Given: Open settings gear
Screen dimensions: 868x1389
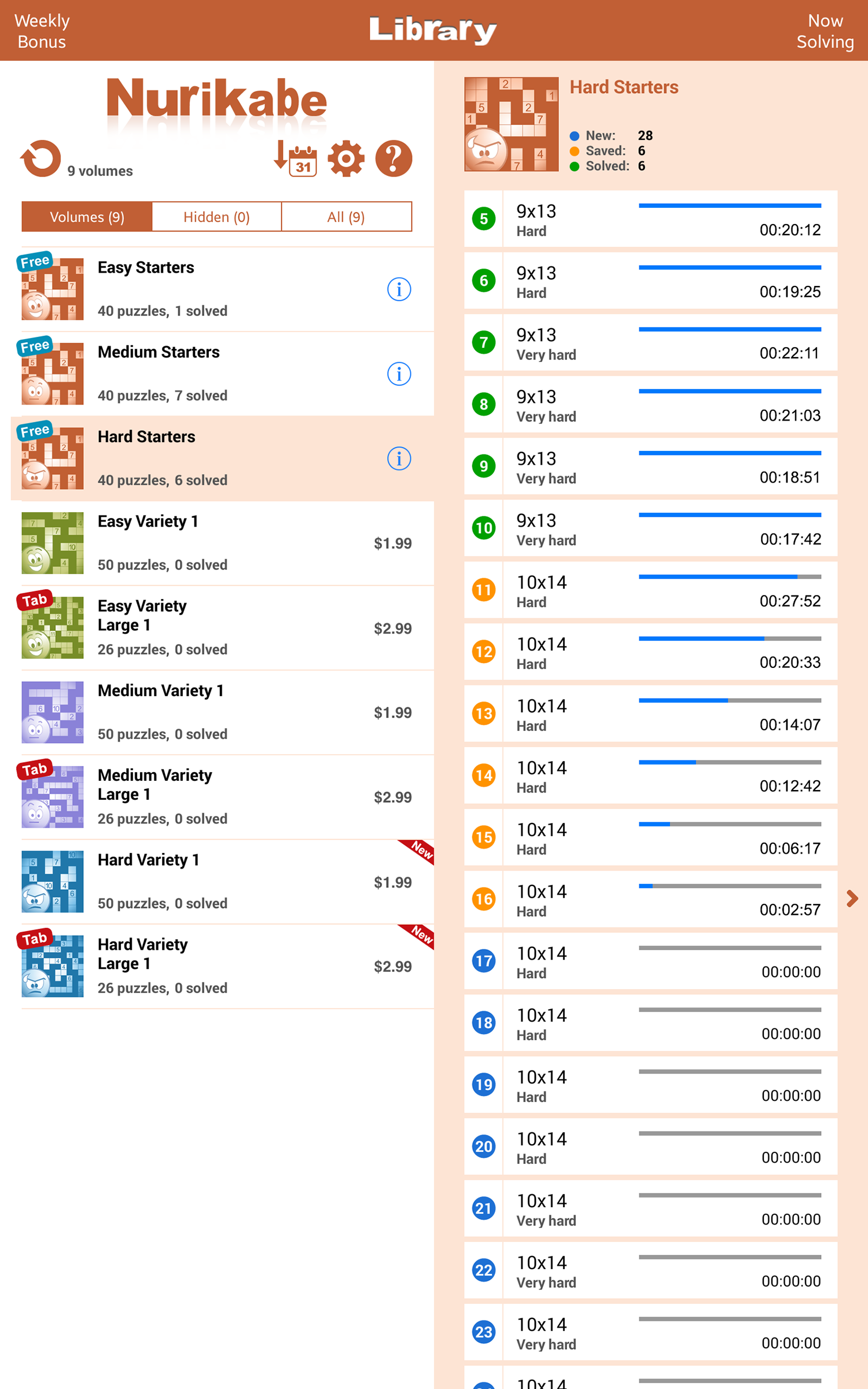Looking at the screenshot, I should coord(346,159).
